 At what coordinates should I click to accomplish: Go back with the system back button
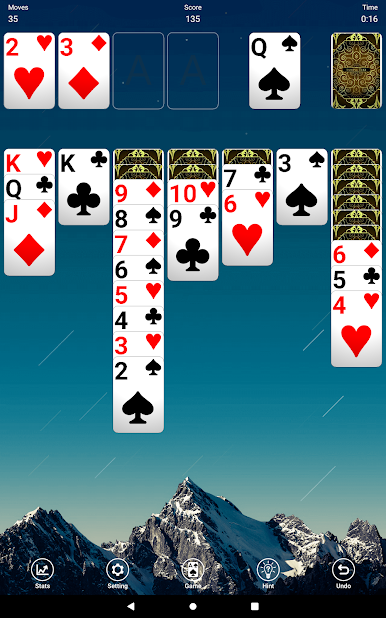(x=131, y=606)
